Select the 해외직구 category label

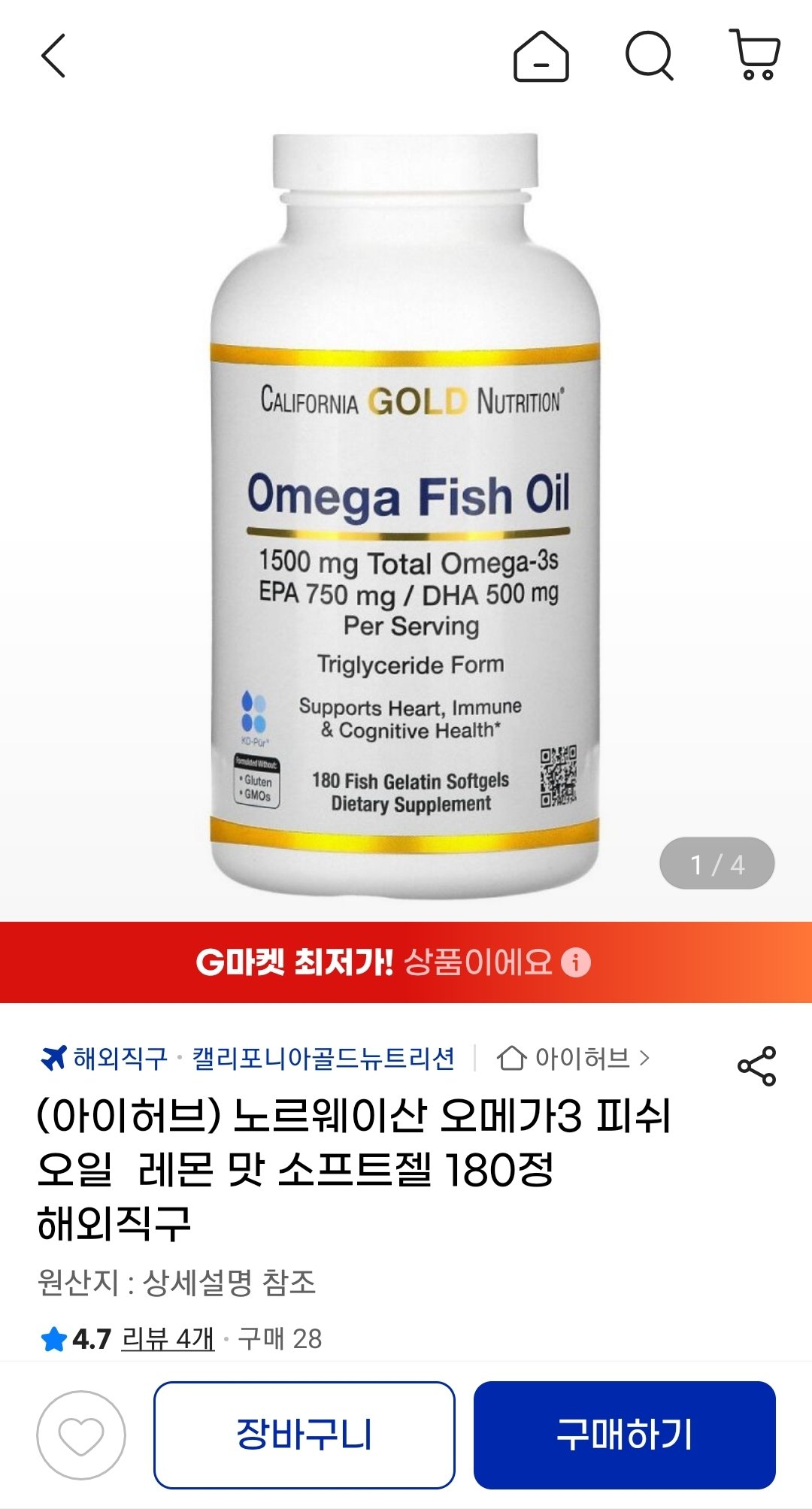tap(109, 1056)
